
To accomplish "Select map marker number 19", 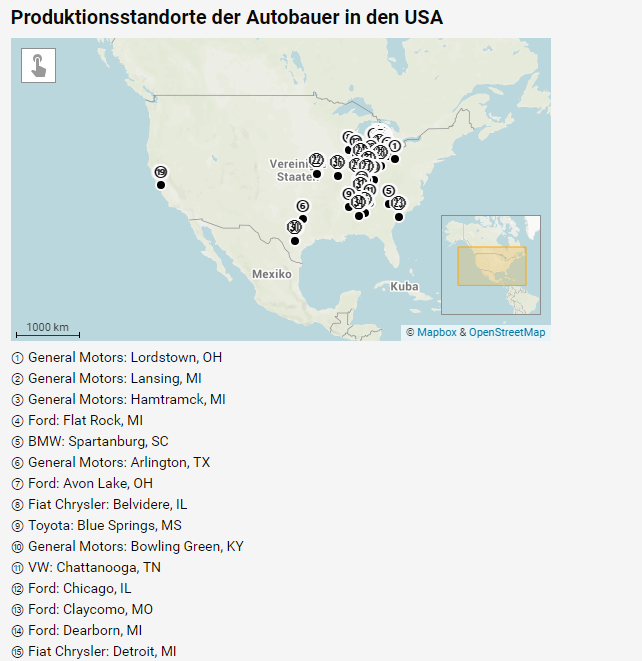I will [160, 173].
